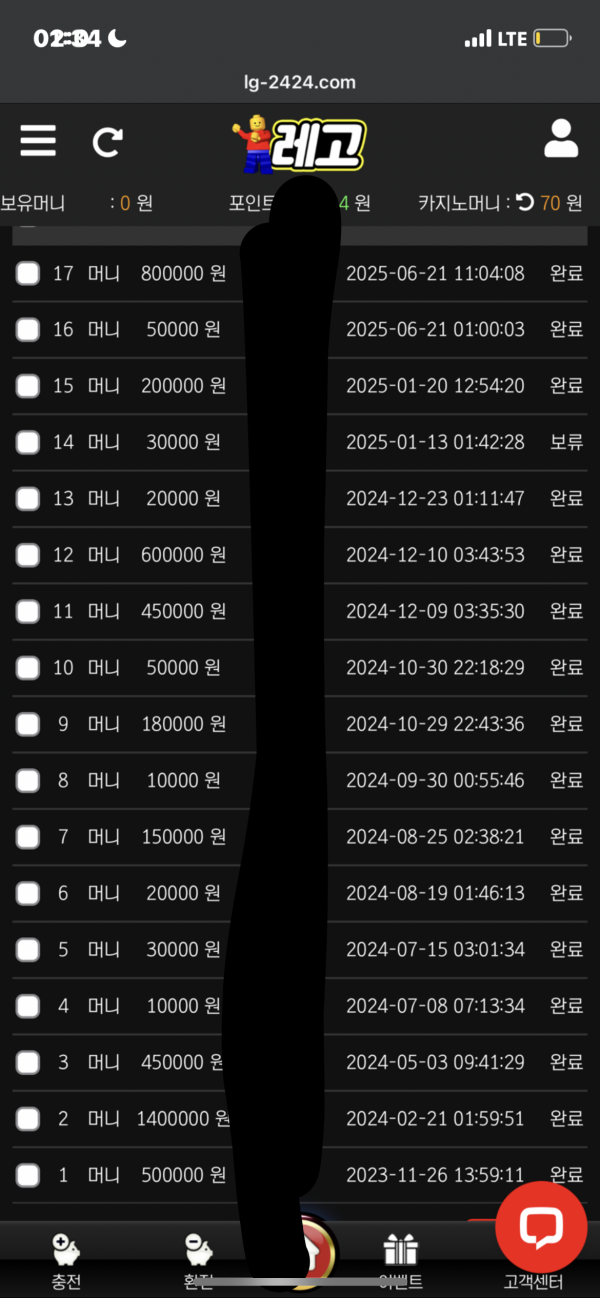600x1298 pixels.
Task: Check the box for row 16
Action: pos(28,329)
